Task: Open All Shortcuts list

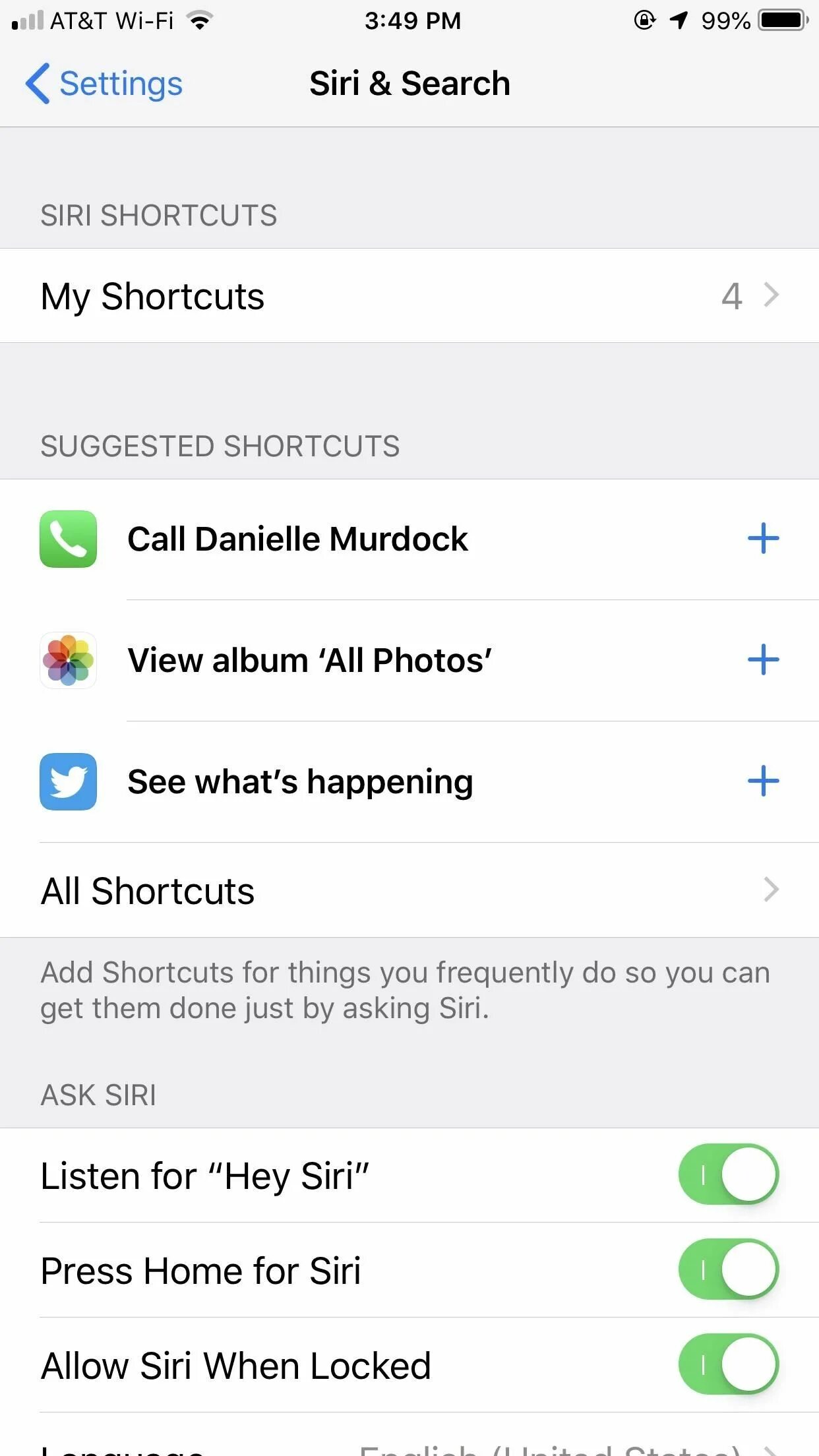Action: click(x=409, y=890)
